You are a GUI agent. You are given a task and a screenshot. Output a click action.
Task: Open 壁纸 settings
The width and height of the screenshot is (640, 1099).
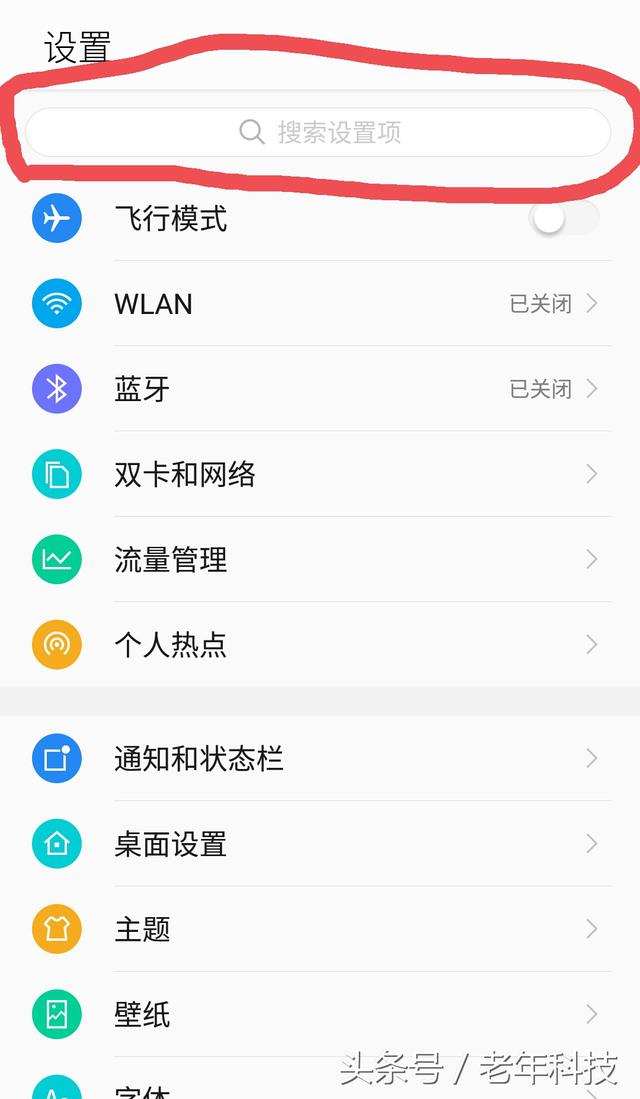point(320,1014)
